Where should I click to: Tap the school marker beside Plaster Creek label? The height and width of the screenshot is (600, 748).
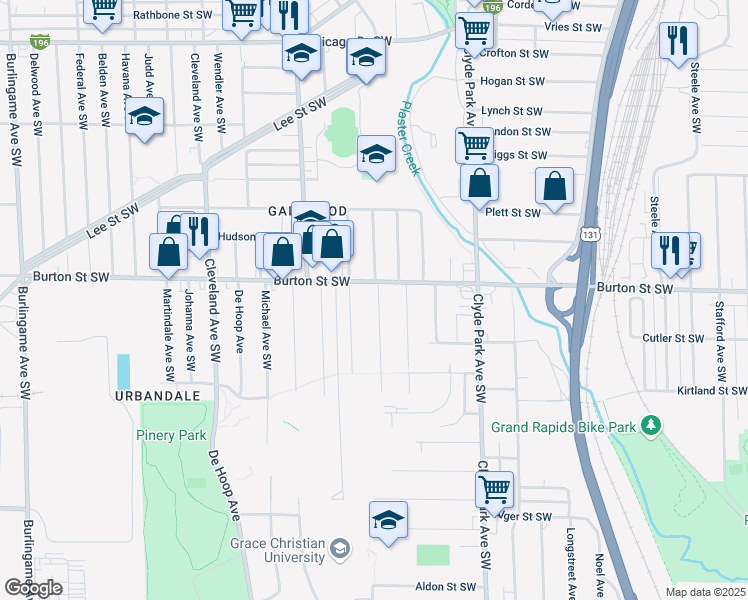pos(376,154)
